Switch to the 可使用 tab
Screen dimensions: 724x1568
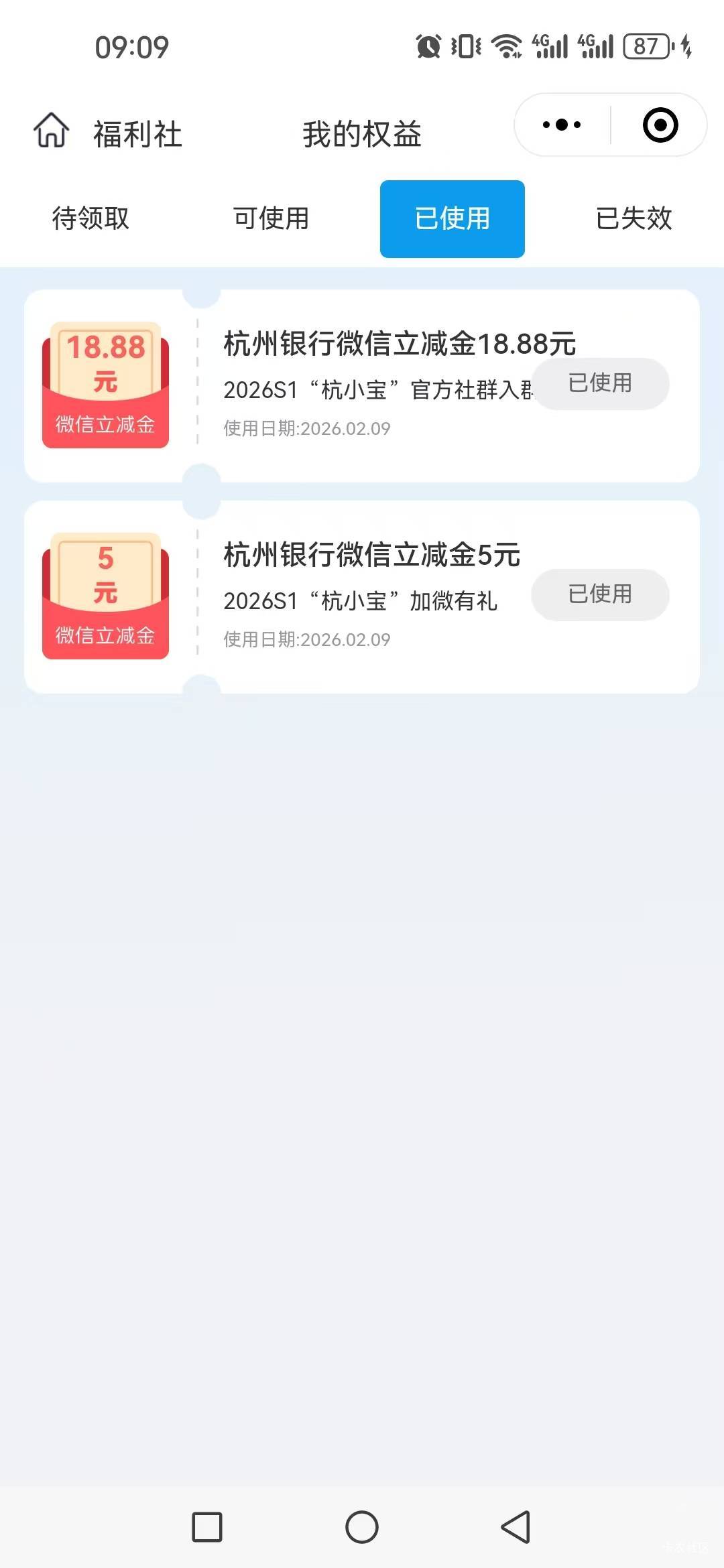coord(271,218)
